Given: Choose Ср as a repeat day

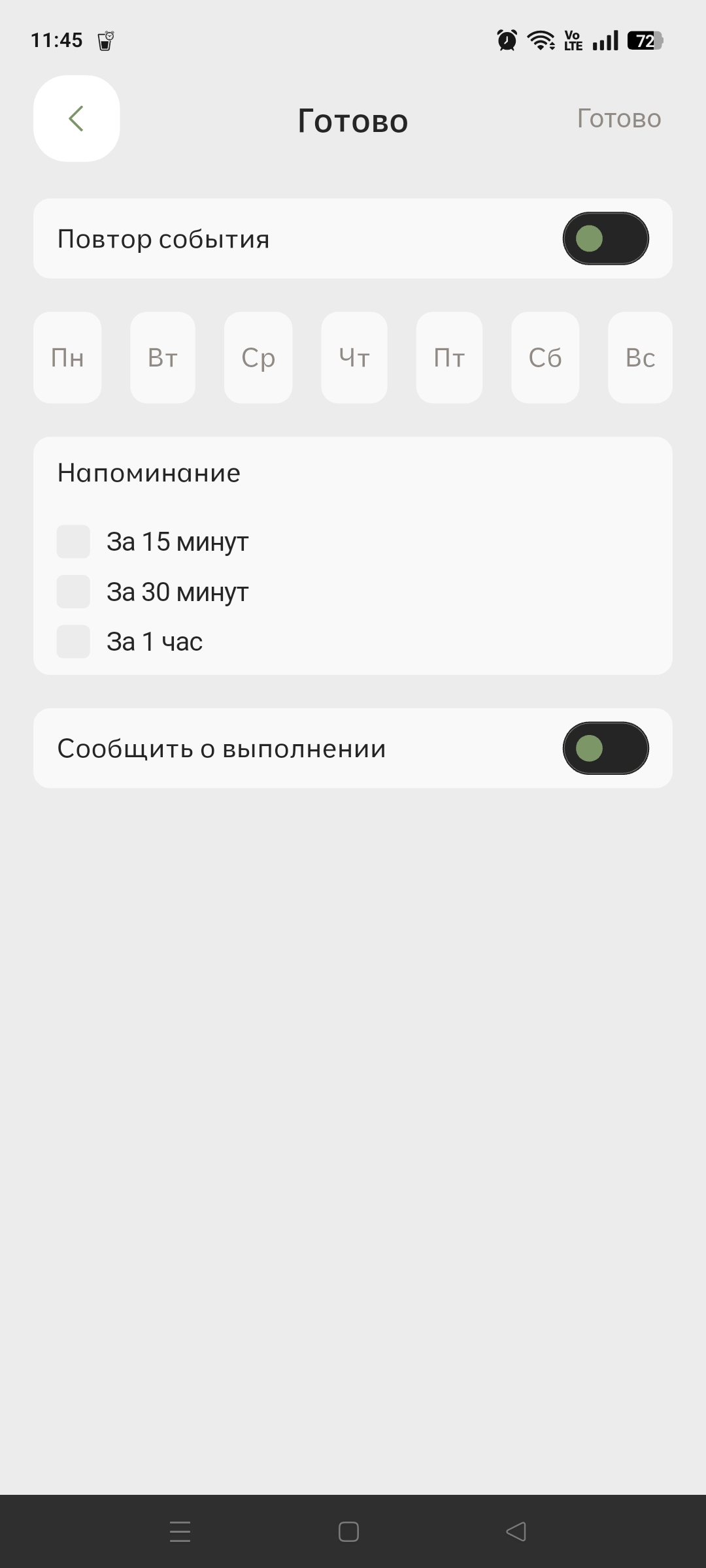Looking at the screenshot, I should tap(258, 357).
